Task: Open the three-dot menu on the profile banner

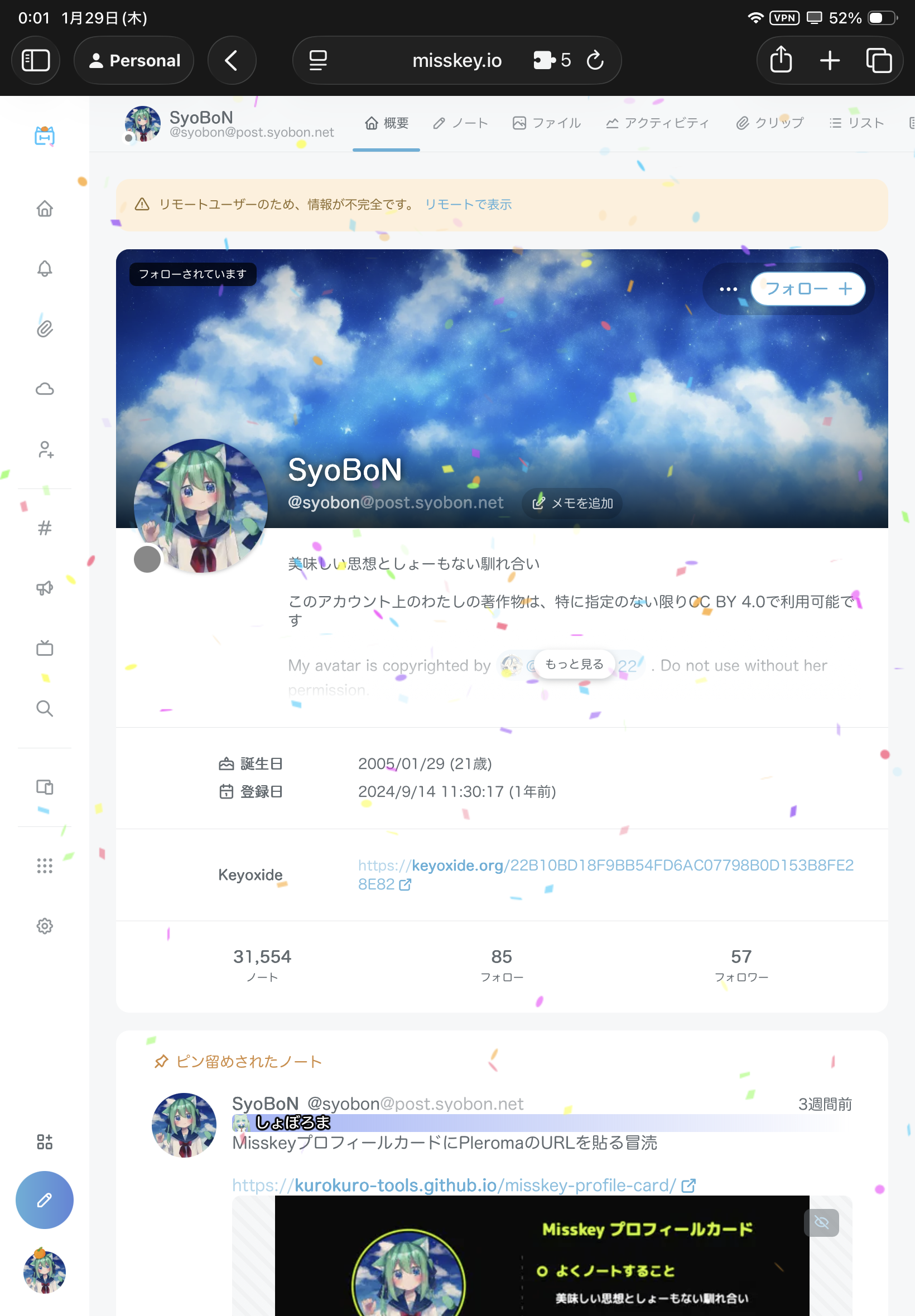Action: 728,289
